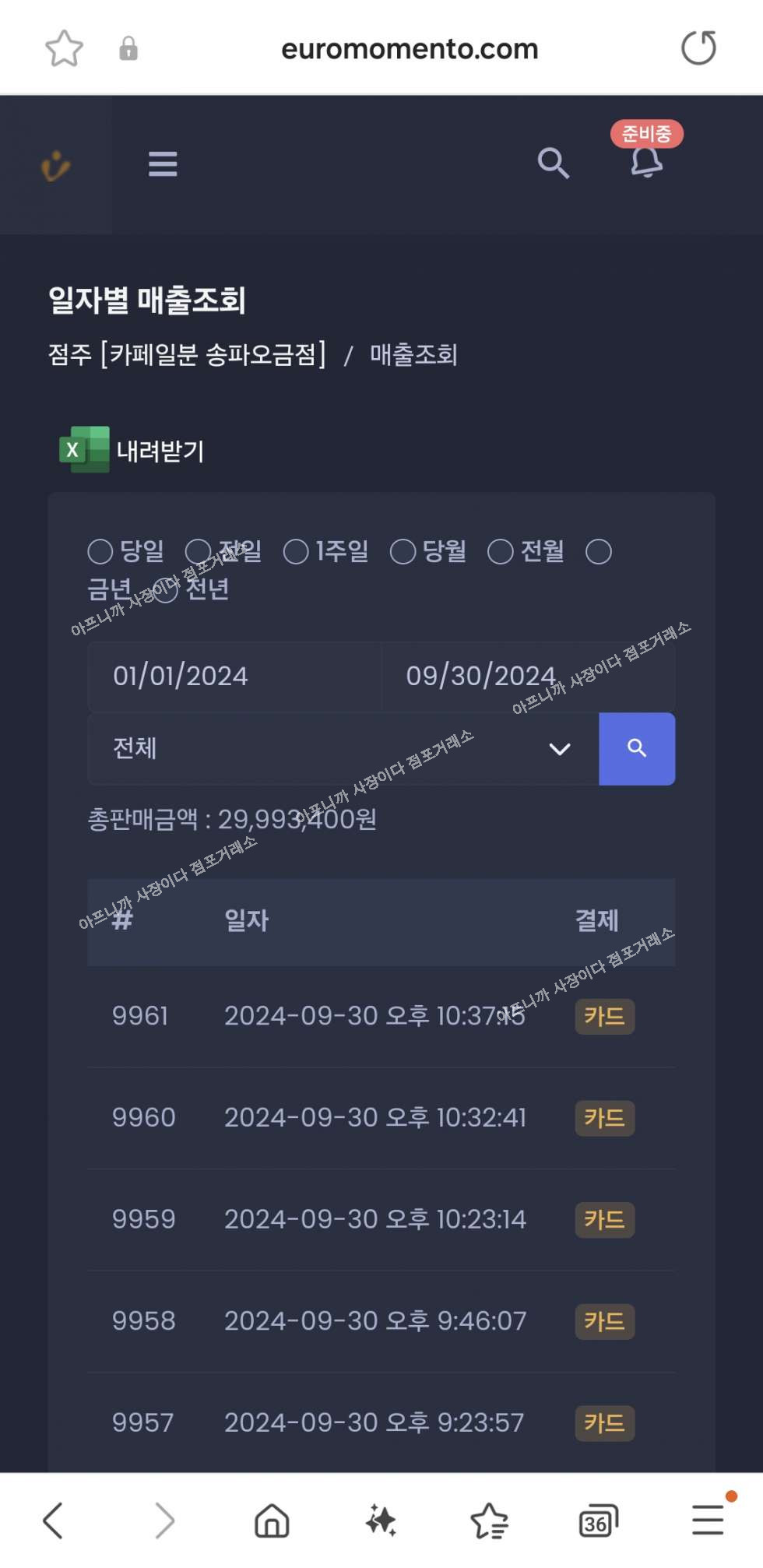This screenshot has height=1568, width=763.
Task: Open the search magnifier in header
Action: pyautogui.click(x=553, y=163)
